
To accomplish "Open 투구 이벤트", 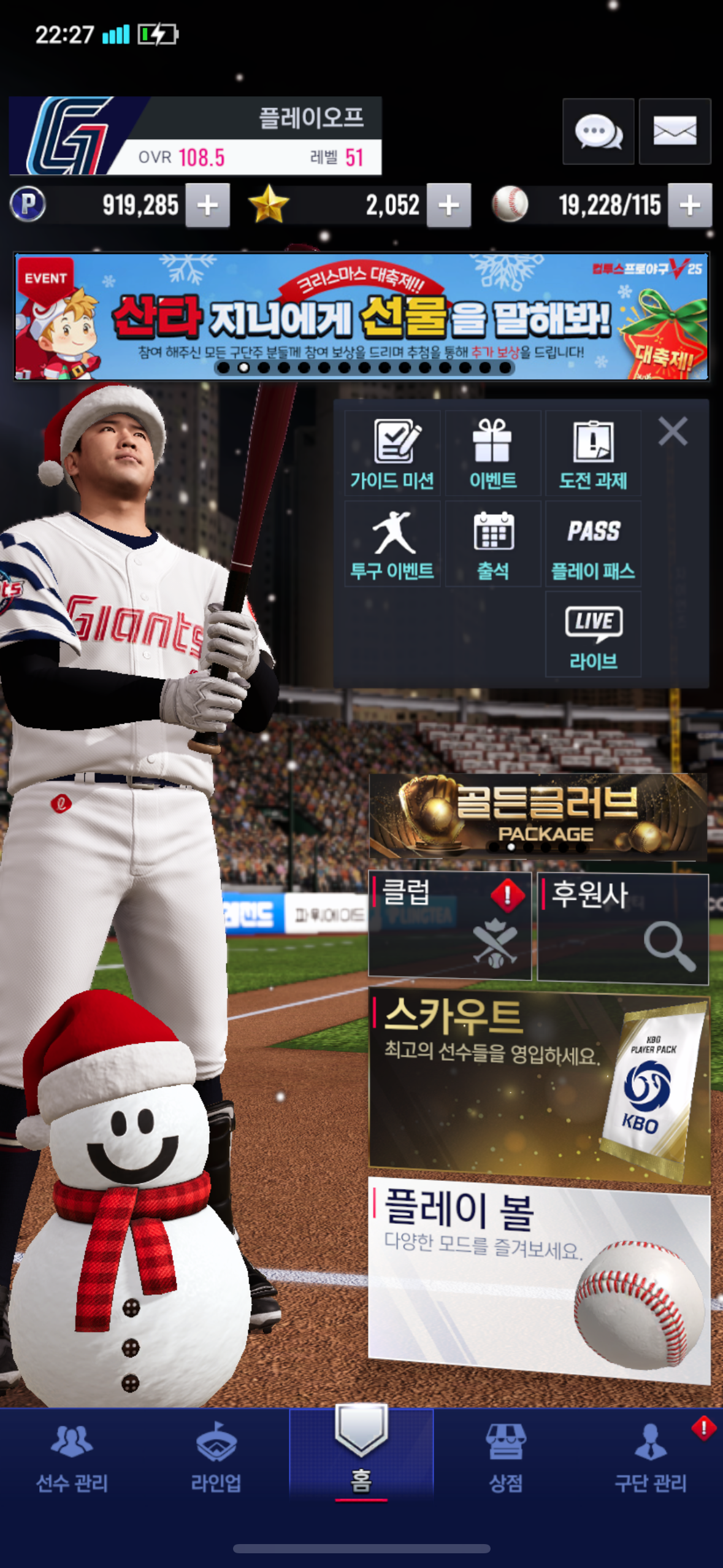I will coord(392,544).
